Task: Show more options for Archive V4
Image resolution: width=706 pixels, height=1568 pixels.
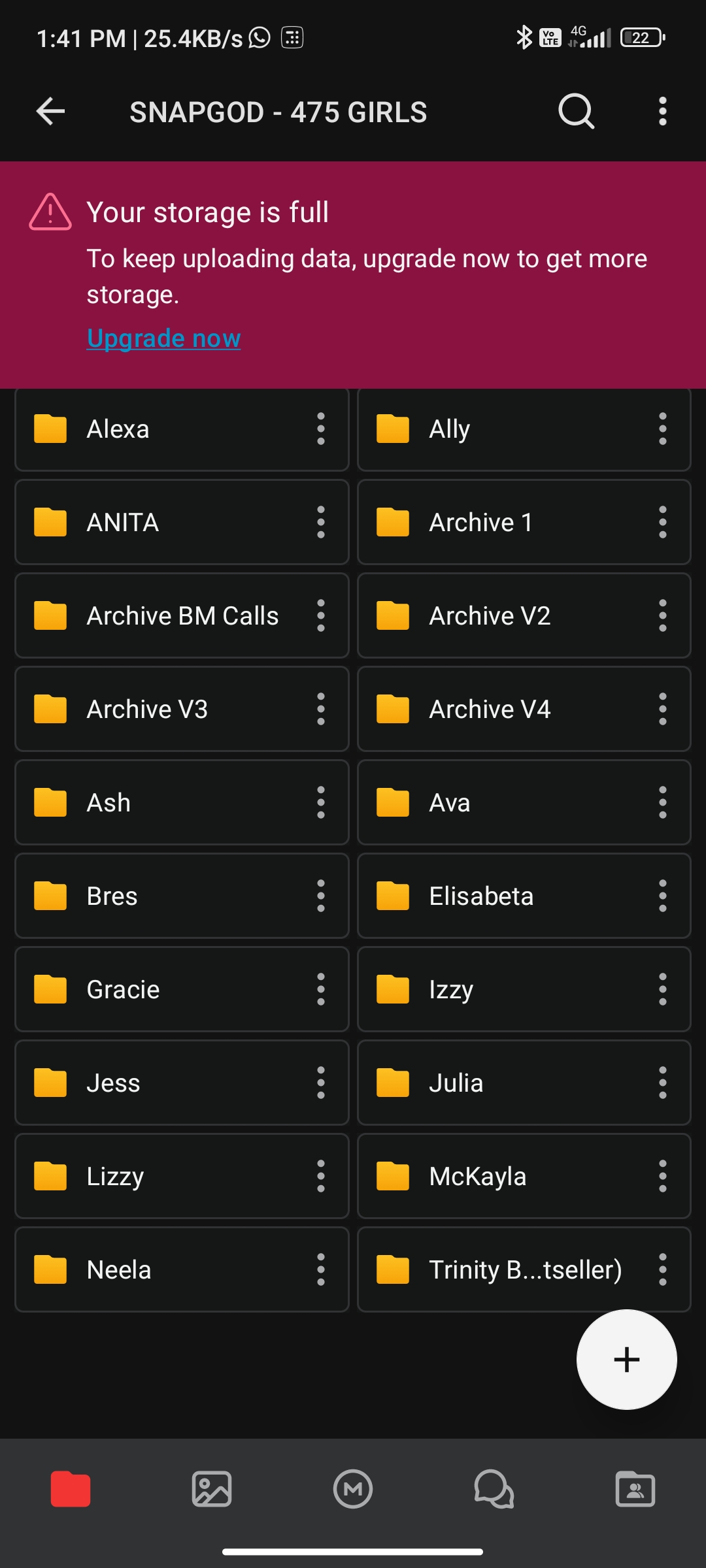Action: (662, 709)
